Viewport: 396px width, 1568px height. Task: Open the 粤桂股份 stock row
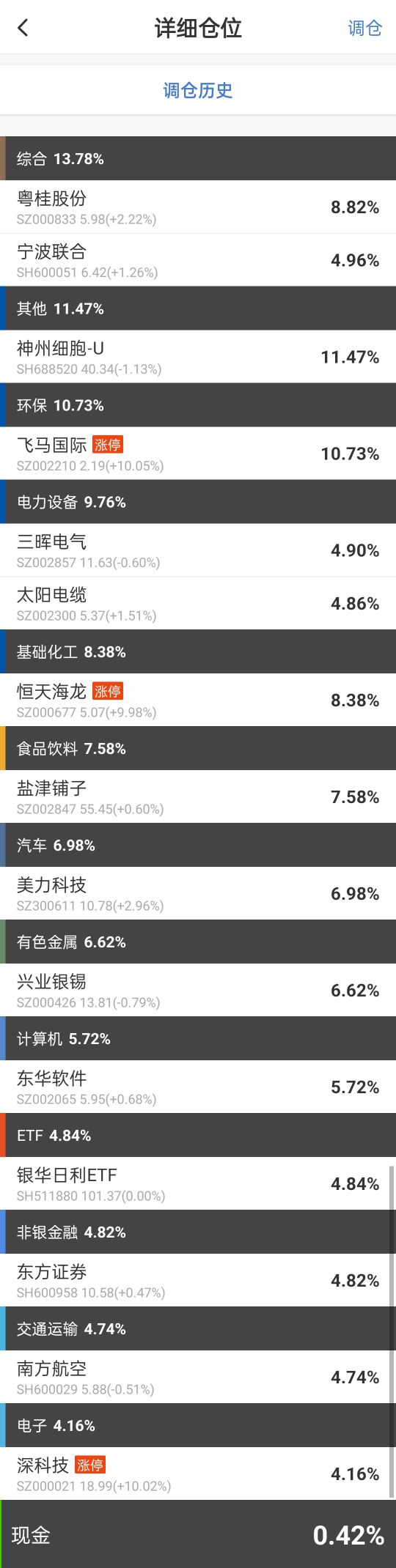point(198,207)
